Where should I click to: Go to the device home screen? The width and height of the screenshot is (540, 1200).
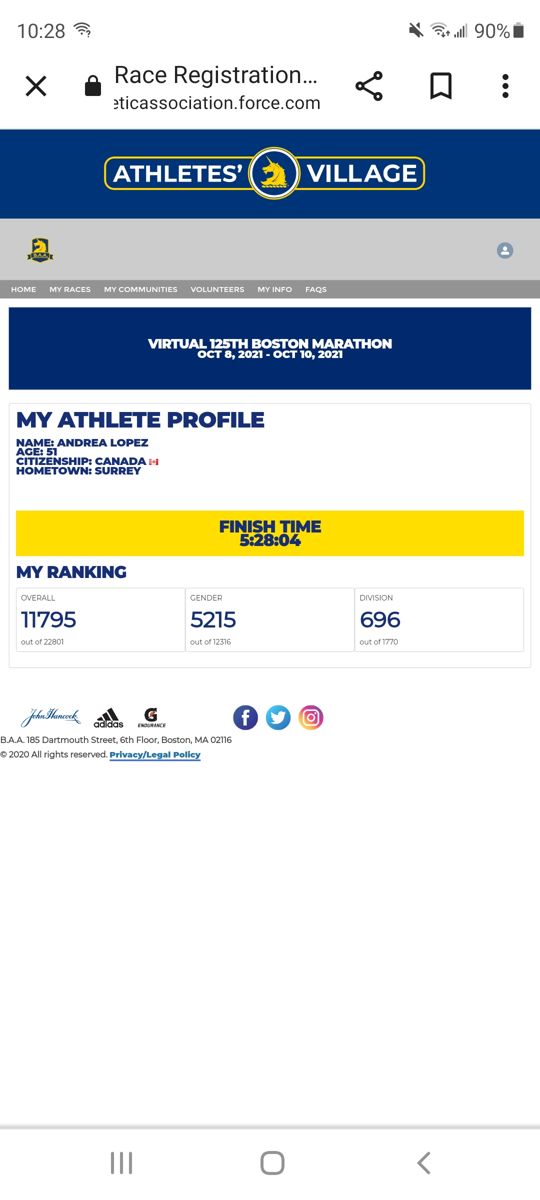pos(272,1162)
